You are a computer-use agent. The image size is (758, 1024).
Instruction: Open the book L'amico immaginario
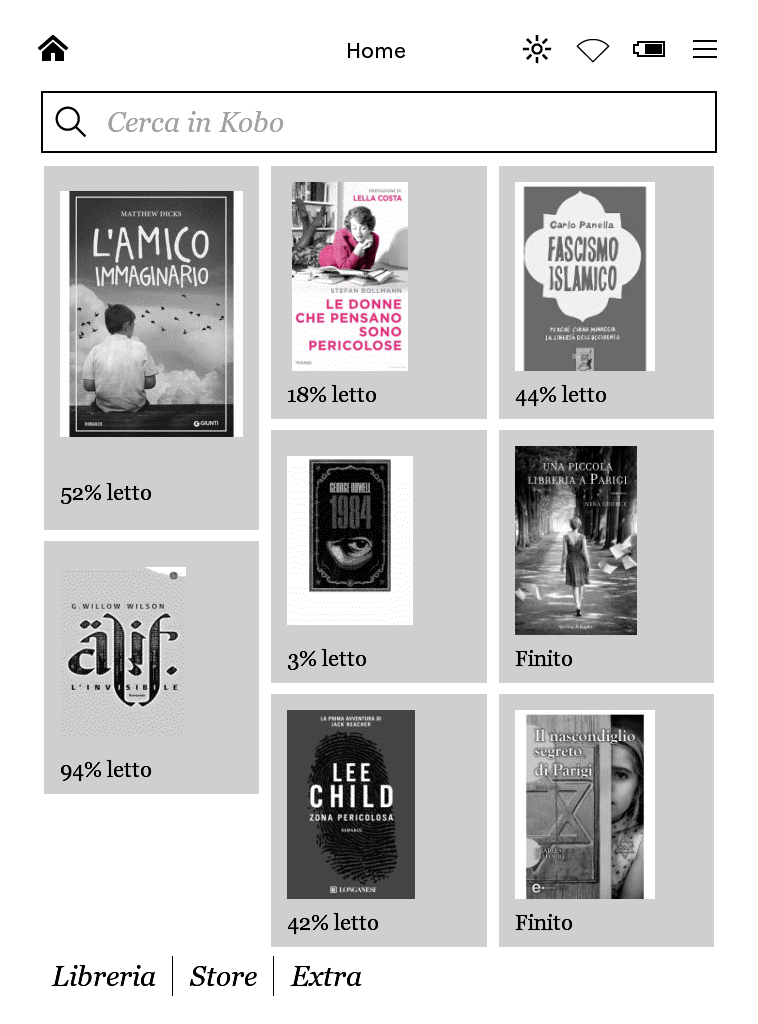(x=151, y=314)
